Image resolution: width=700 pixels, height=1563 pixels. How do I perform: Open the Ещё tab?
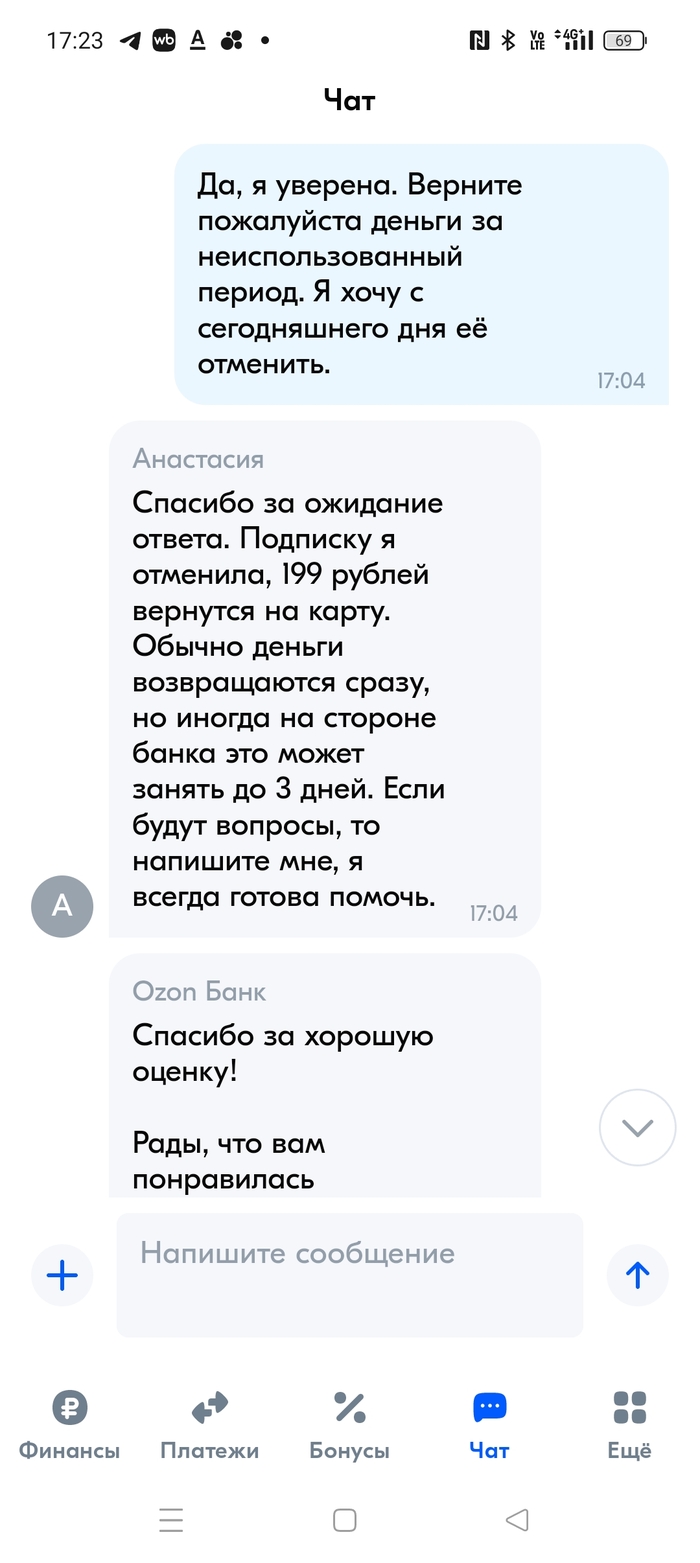[x=629, y=1425]
